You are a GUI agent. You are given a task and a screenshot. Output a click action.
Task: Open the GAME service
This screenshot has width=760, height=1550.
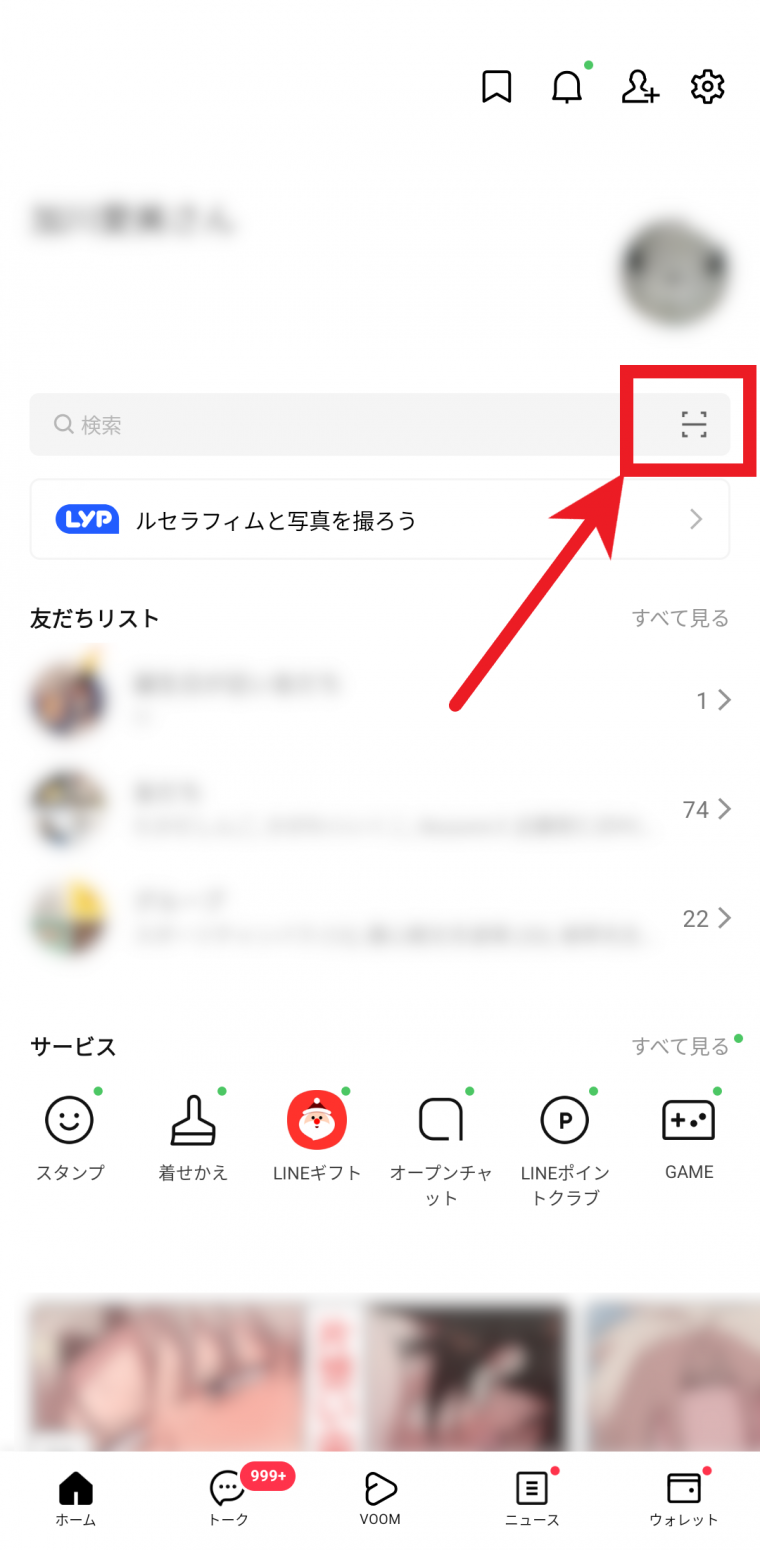pos(689,1137)
